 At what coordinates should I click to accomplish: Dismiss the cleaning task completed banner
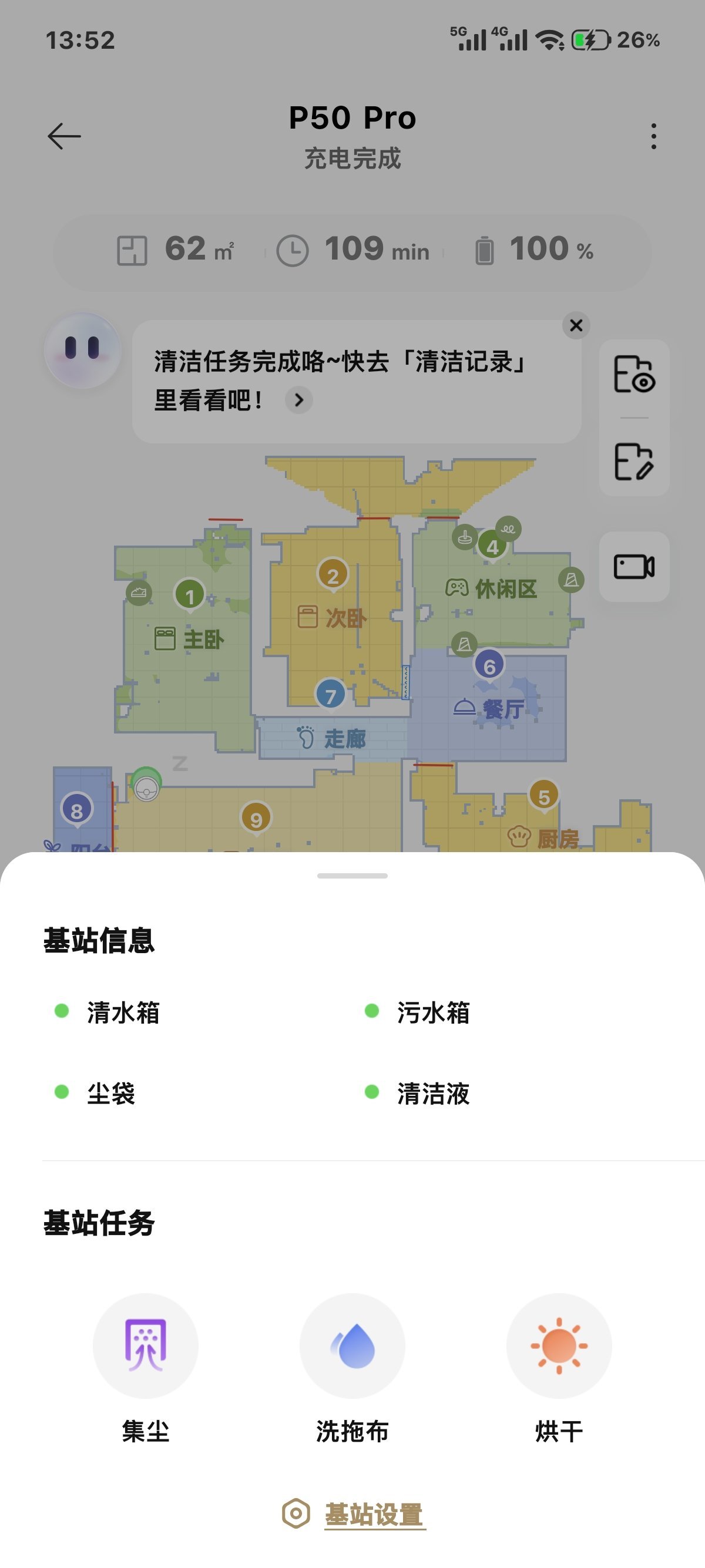576,326
